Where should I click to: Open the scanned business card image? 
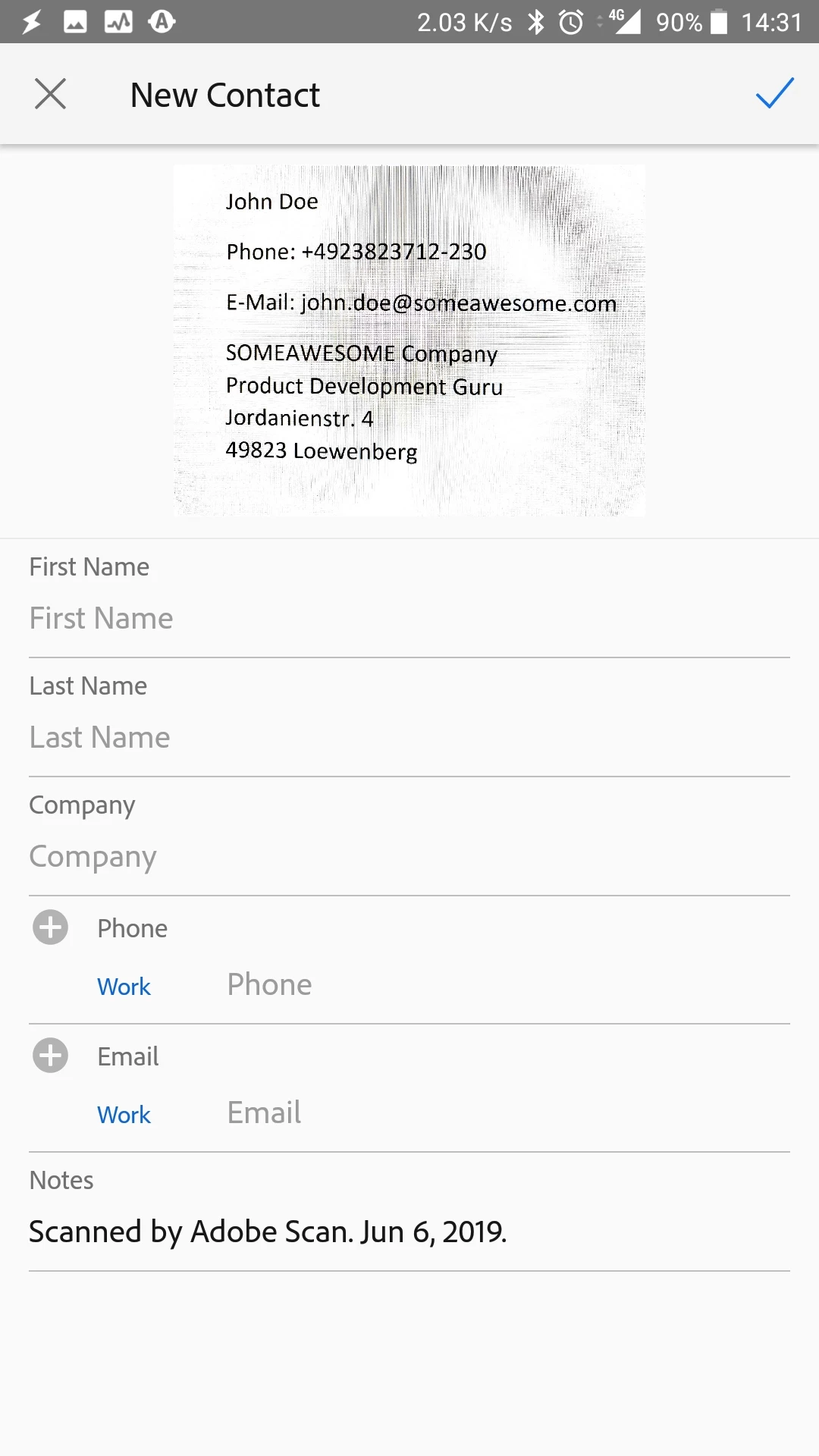[409, 340]
